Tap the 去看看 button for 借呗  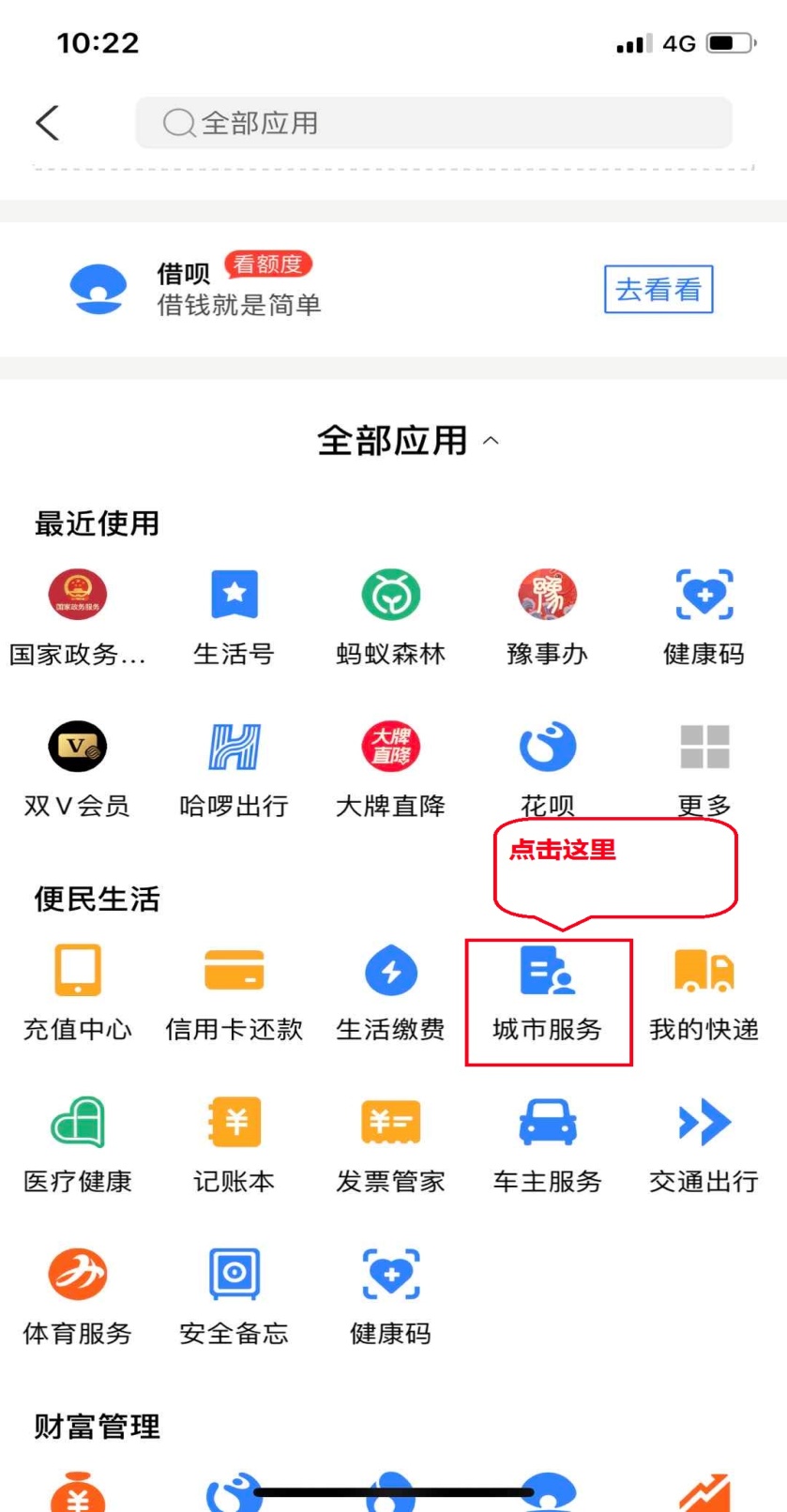pos(658,290)
